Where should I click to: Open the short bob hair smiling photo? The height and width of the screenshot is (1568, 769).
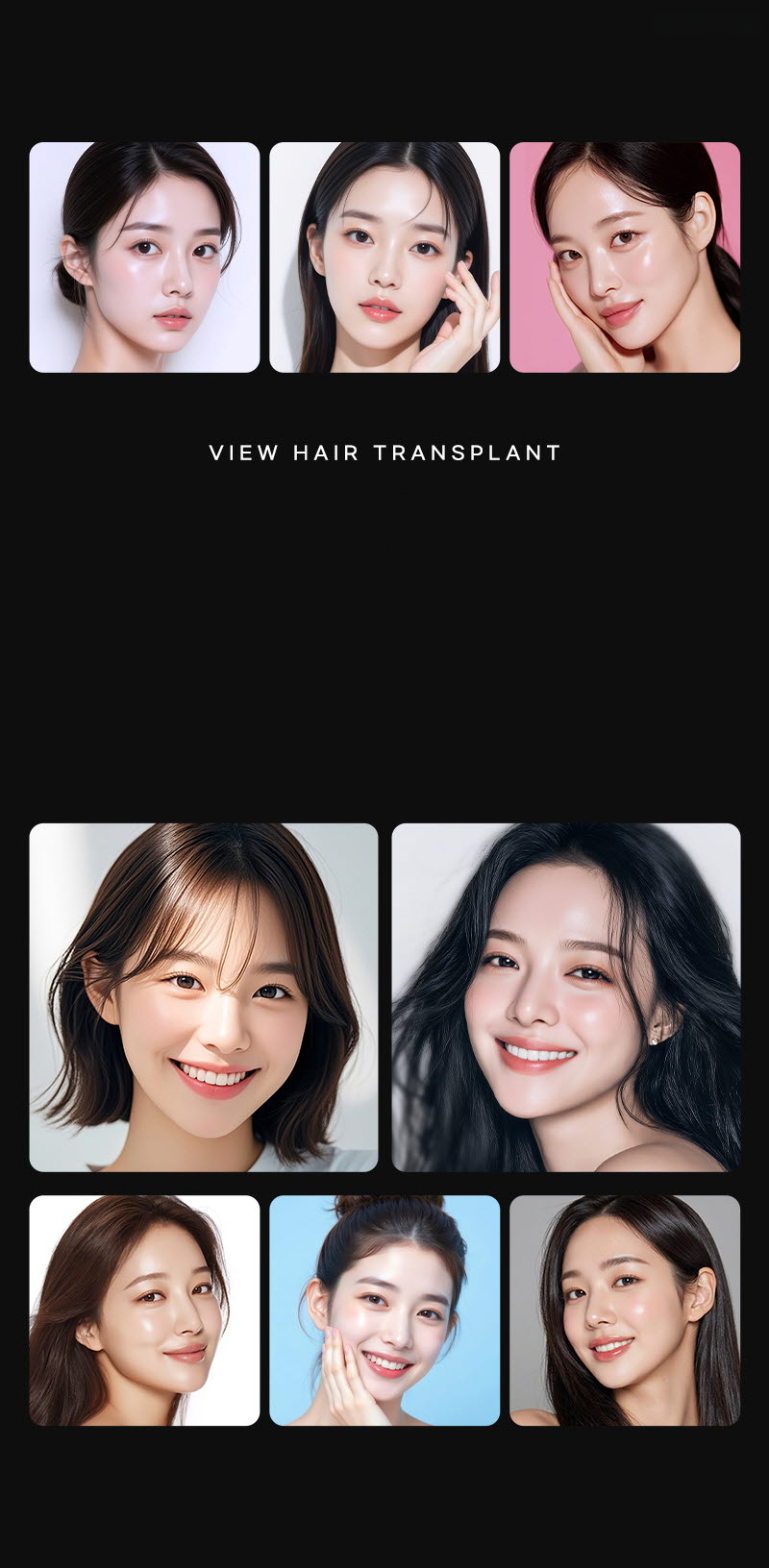pyautogui.click(x=204, y=997)
